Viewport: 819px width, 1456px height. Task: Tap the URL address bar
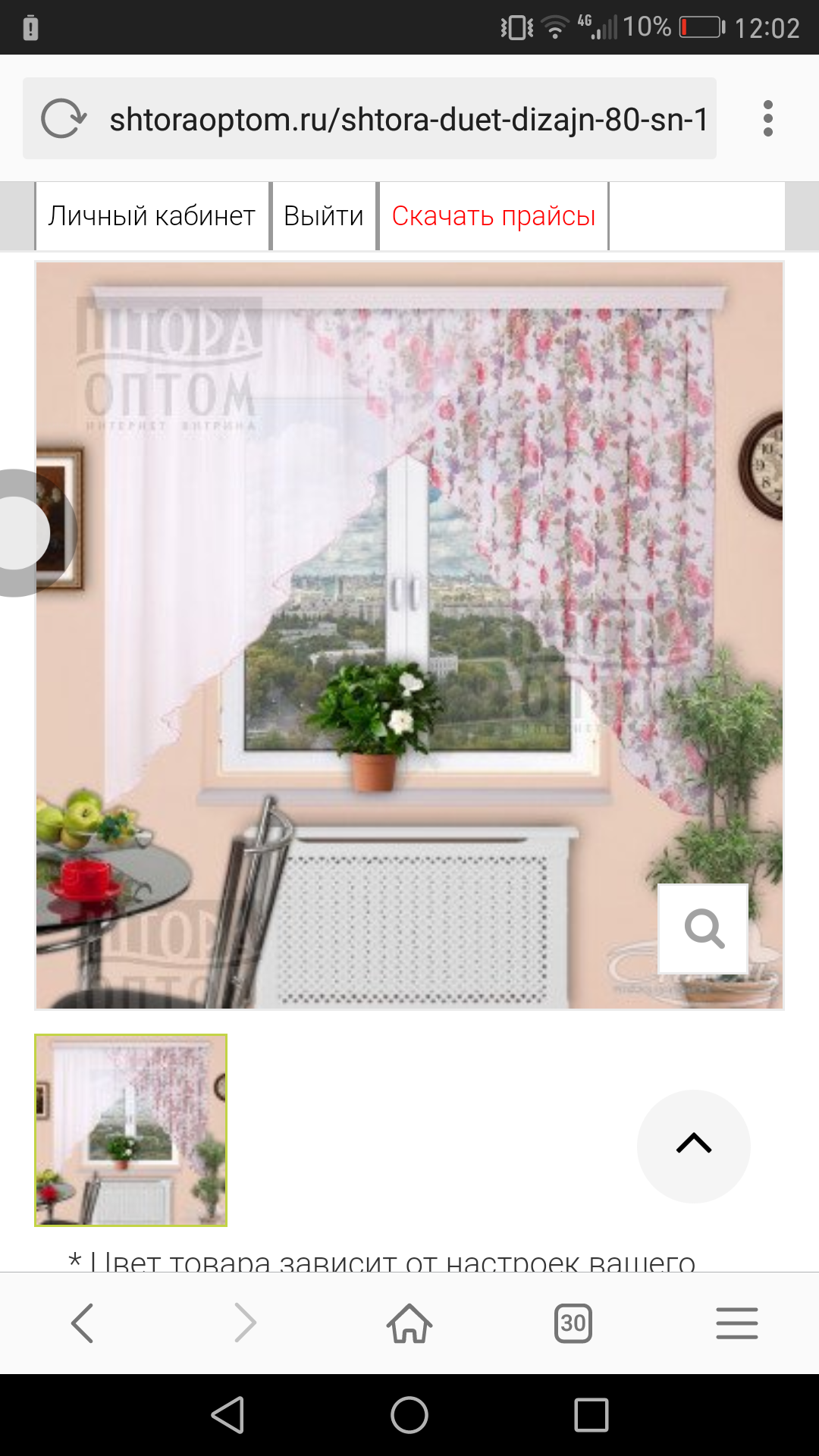pyautogui.click(x=409, y=119)
